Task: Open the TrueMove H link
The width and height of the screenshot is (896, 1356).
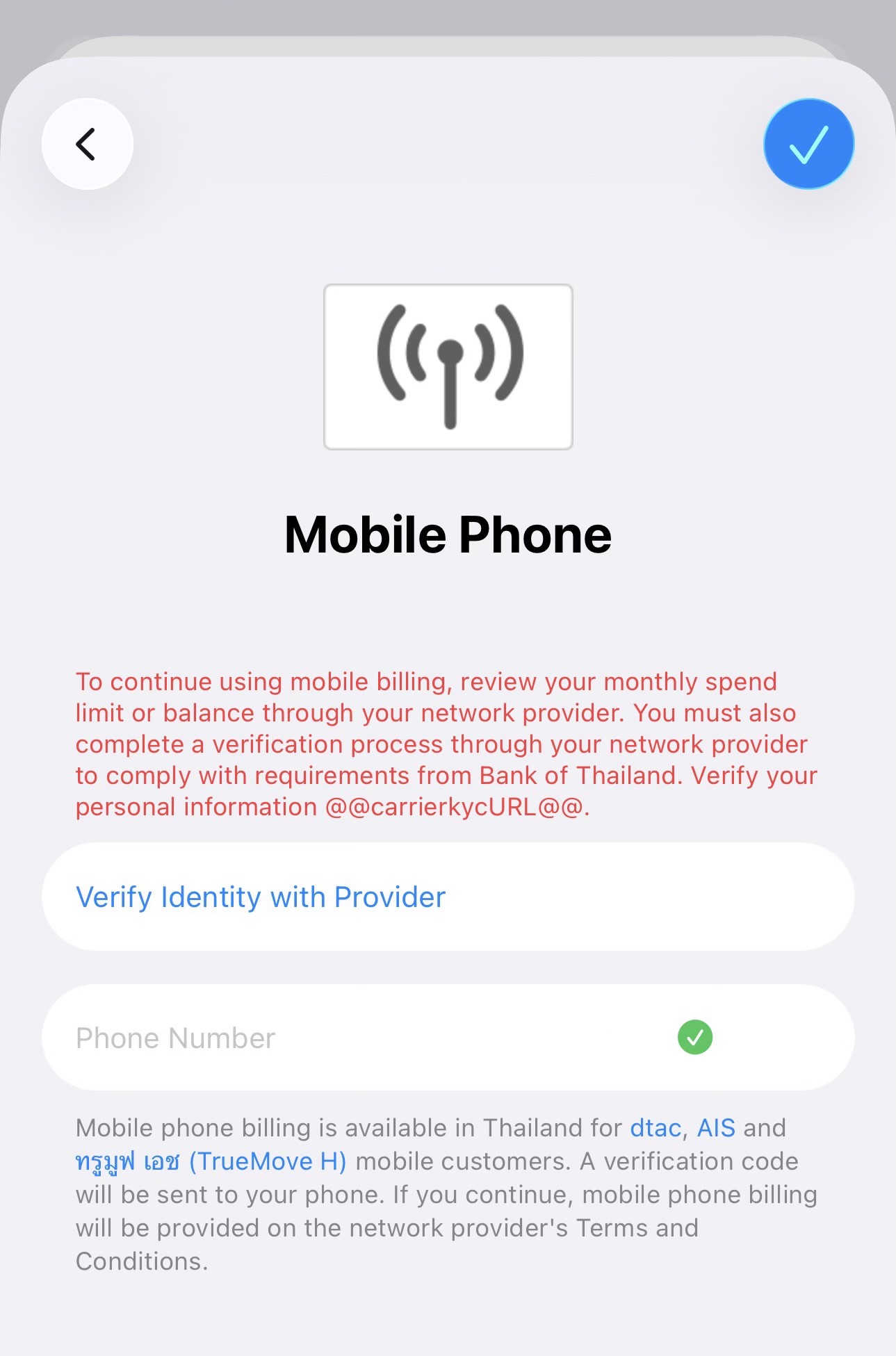Action: (211, 1161)
